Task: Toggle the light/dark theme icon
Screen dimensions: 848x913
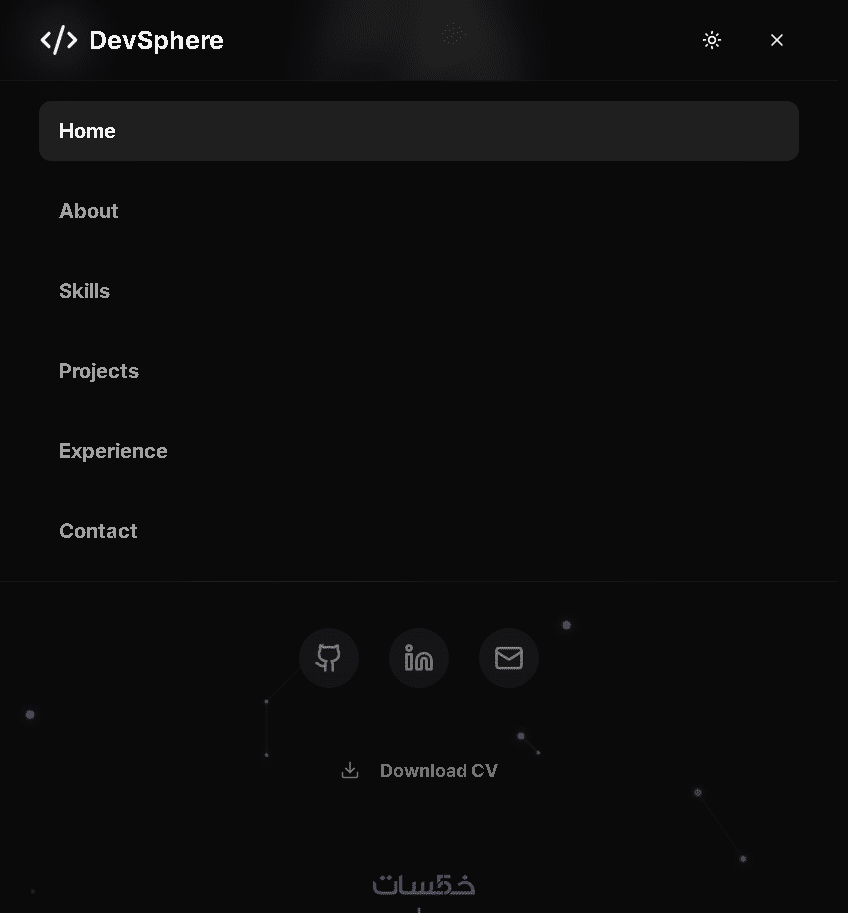Action: (x=712, y=40)
